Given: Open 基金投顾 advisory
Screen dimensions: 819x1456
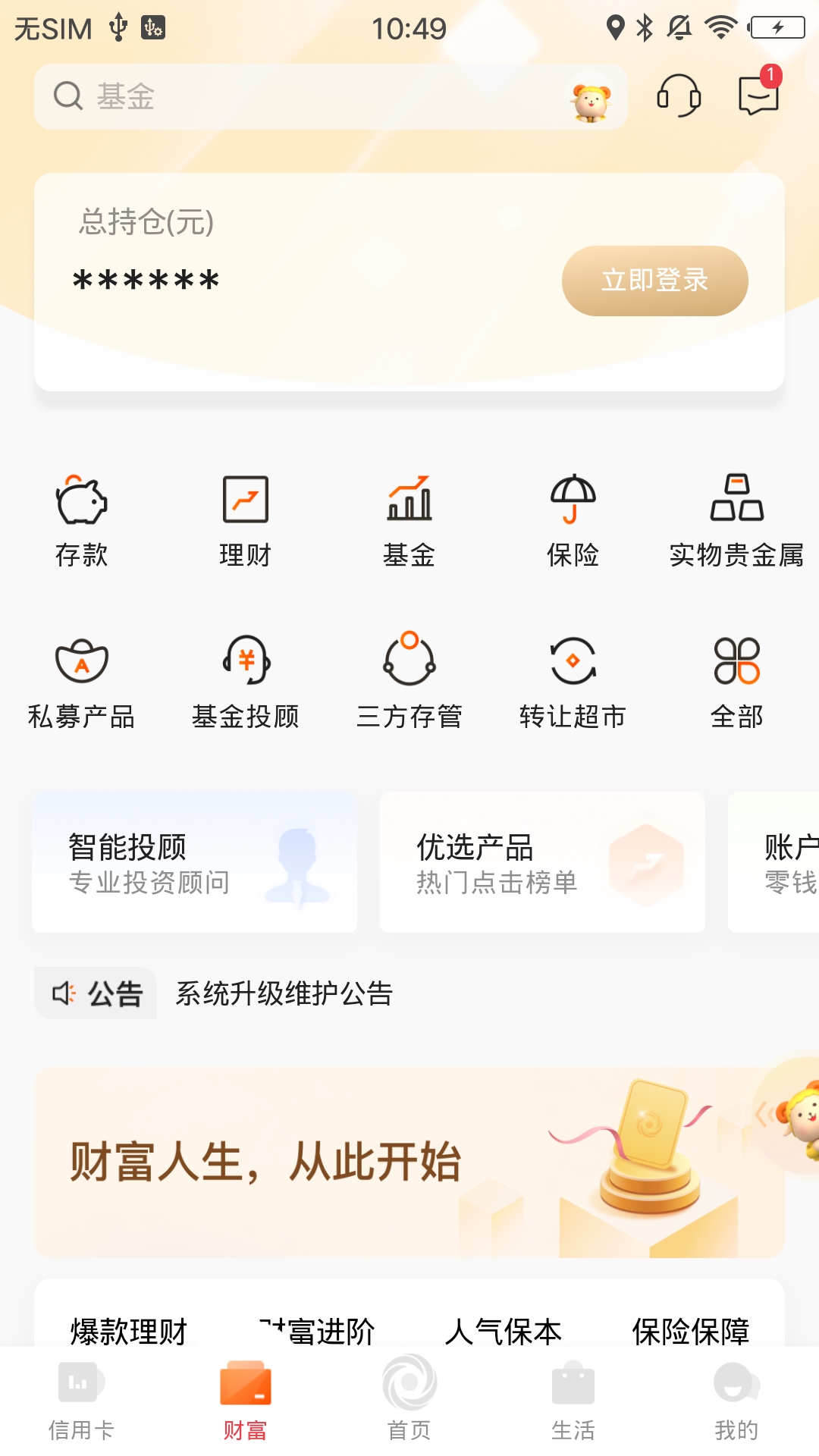Looking at the screenshot, I should tap(245, 681).
